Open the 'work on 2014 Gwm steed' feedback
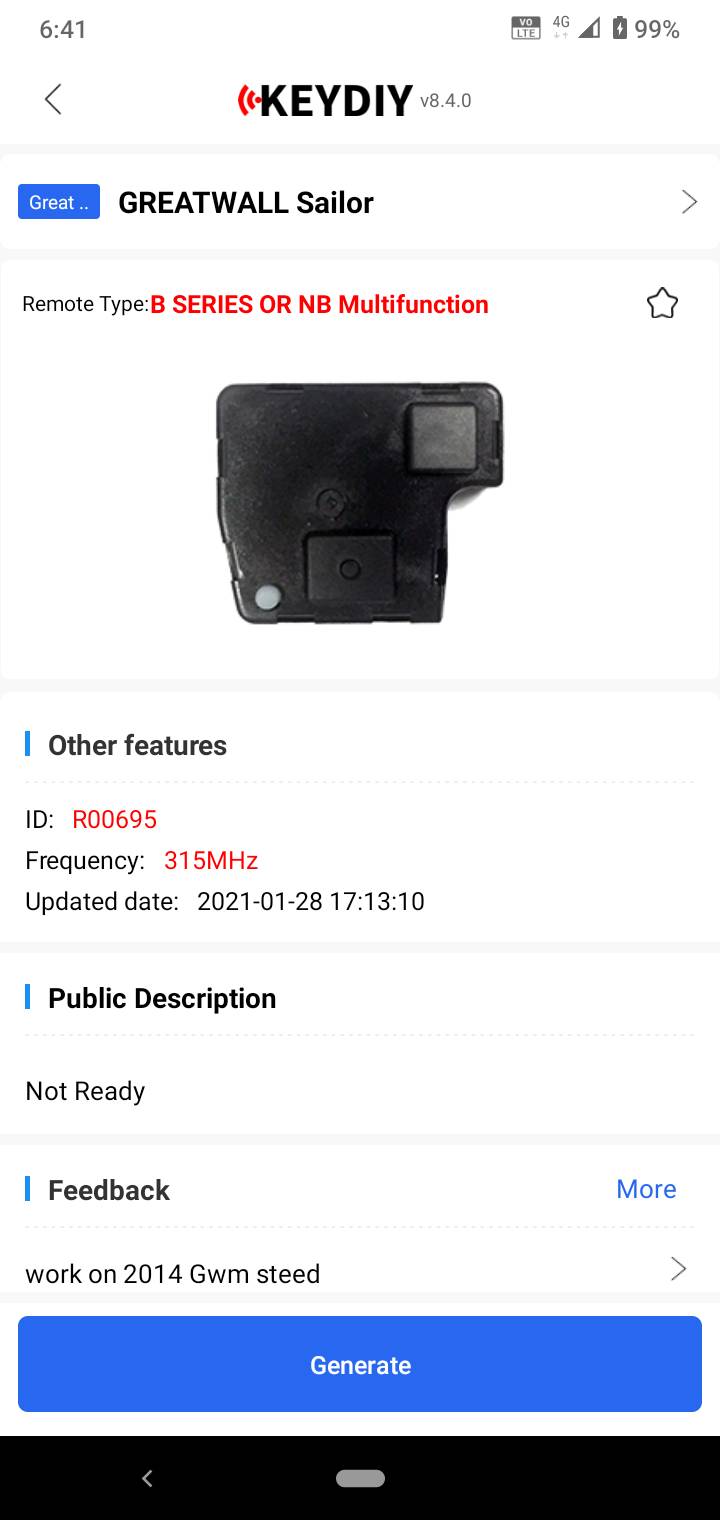 pyautogui.click(x=360, y=1271)
